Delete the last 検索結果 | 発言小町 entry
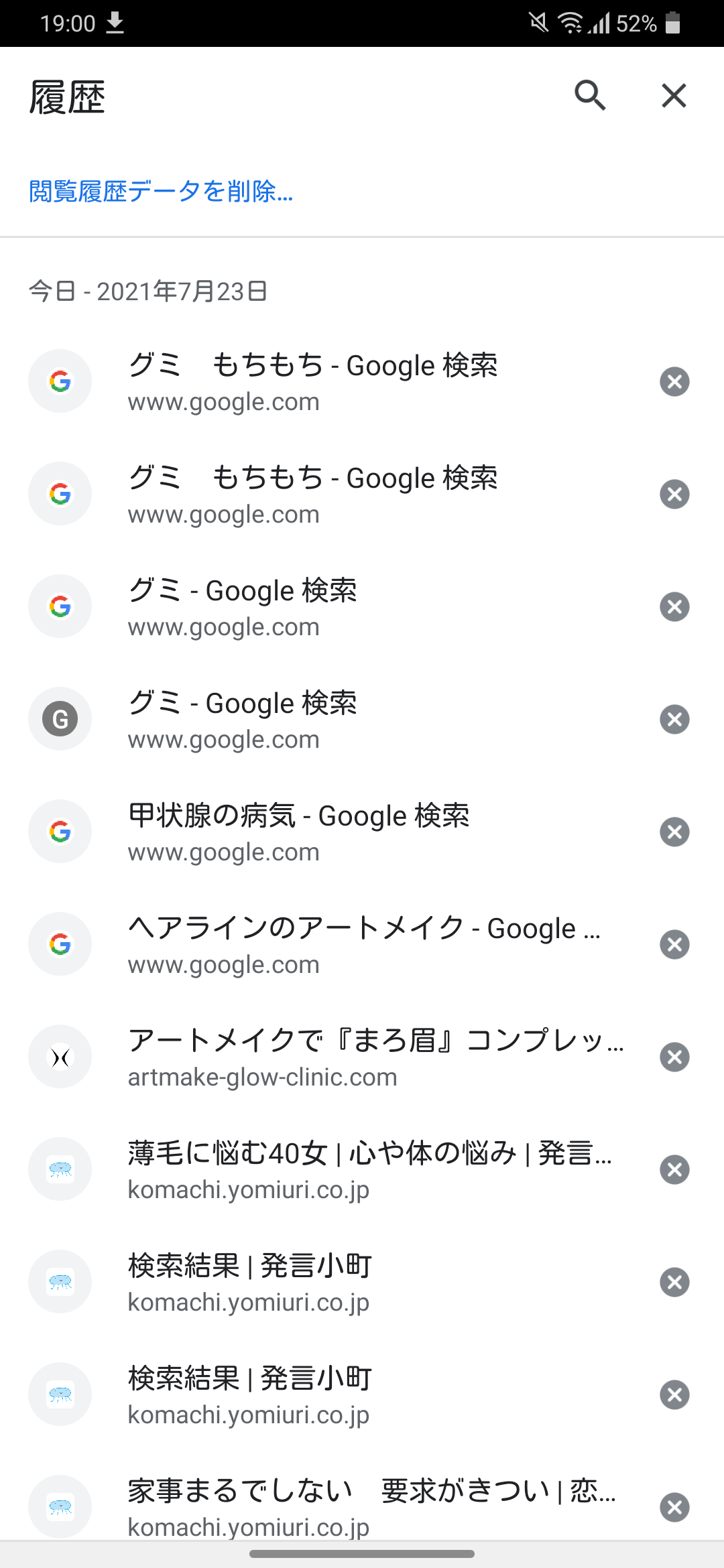Screen dimensions: 724x1568 674,1395
